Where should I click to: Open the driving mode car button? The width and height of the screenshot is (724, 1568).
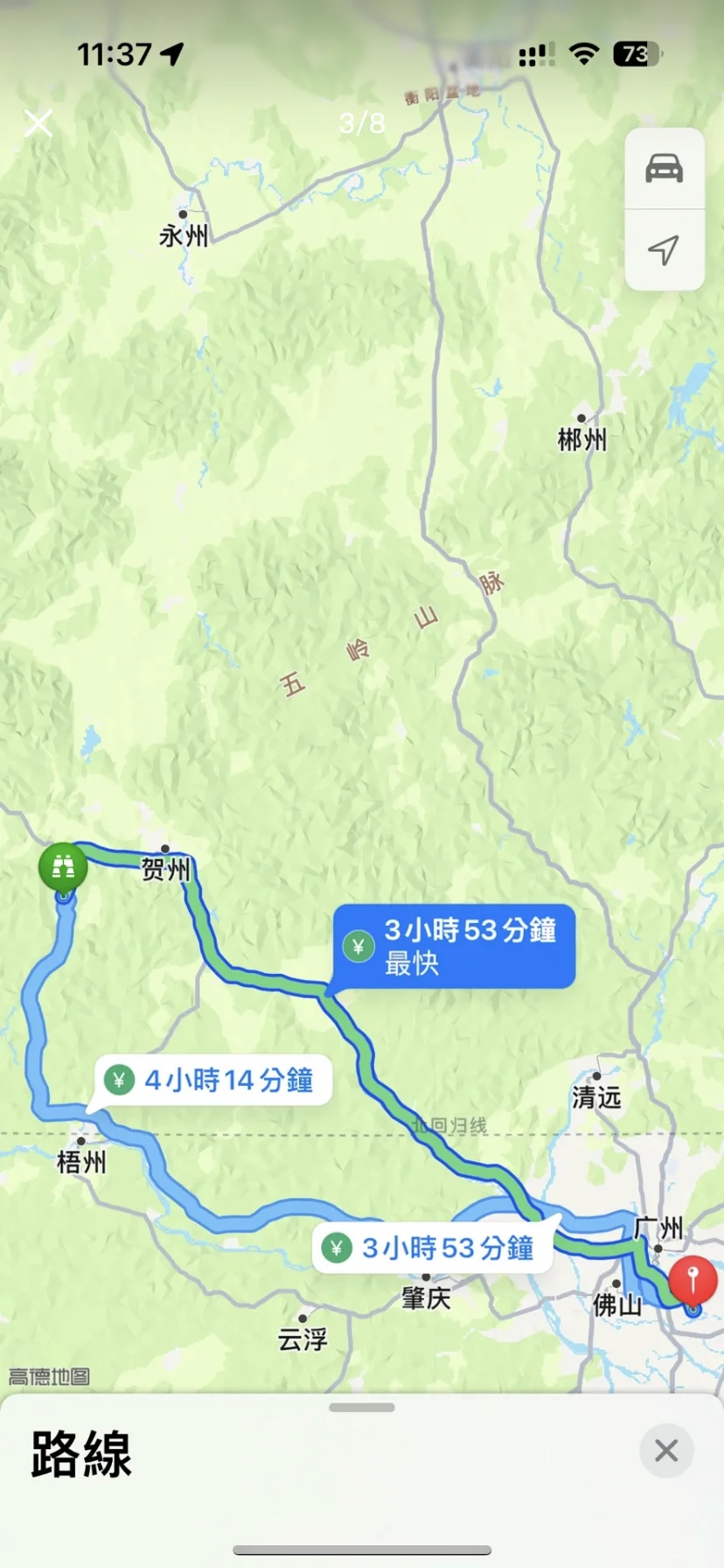pyautogui.click(x=665, y=168)
